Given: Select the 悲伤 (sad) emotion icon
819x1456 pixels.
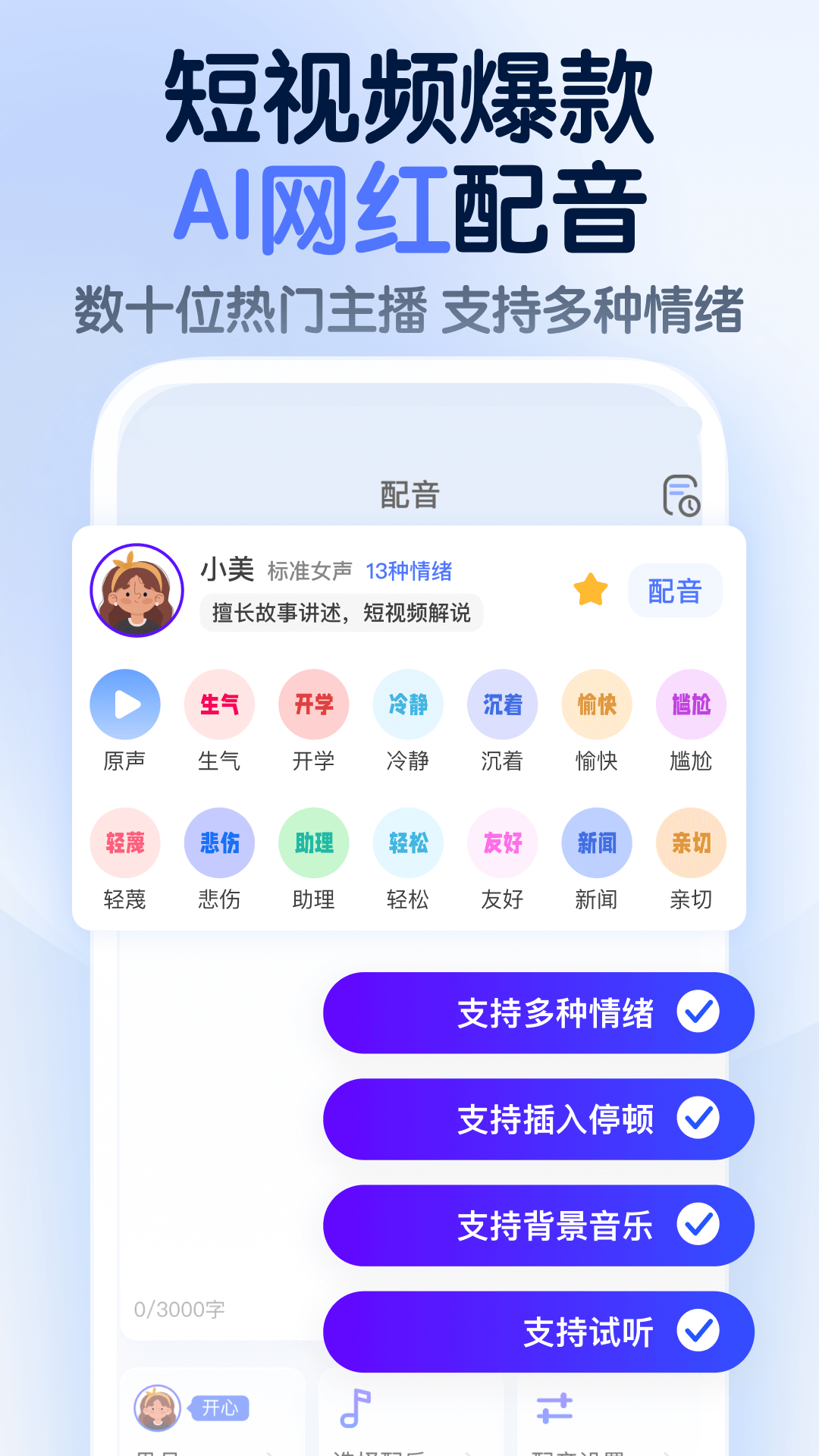Looking at the screenshot, I should pyautogui.click(x=218, y=843).
